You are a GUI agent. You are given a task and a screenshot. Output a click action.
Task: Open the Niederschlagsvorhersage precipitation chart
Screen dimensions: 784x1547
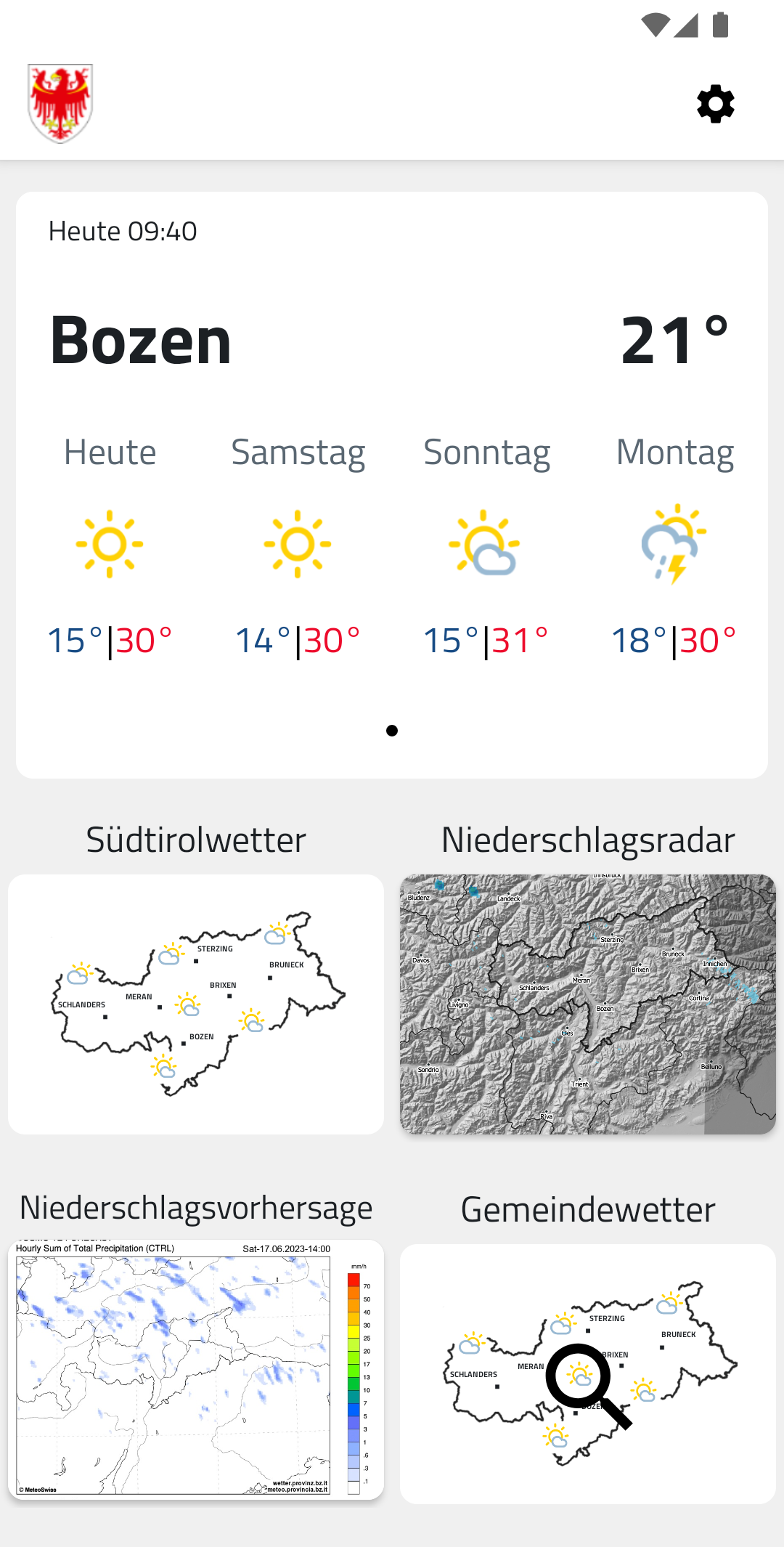[196, 1370]
